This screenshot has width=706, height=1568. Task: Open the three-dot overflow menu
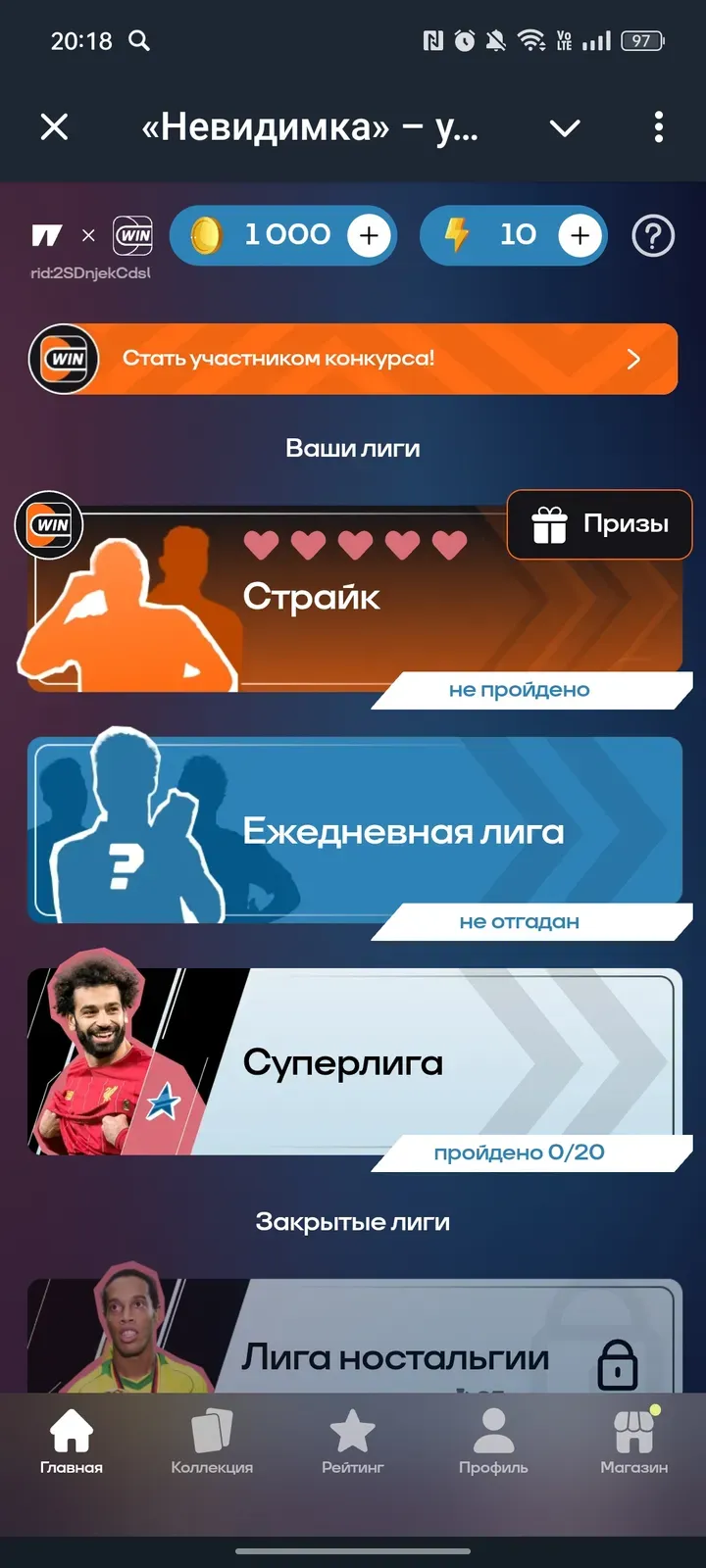pos(658,126)
